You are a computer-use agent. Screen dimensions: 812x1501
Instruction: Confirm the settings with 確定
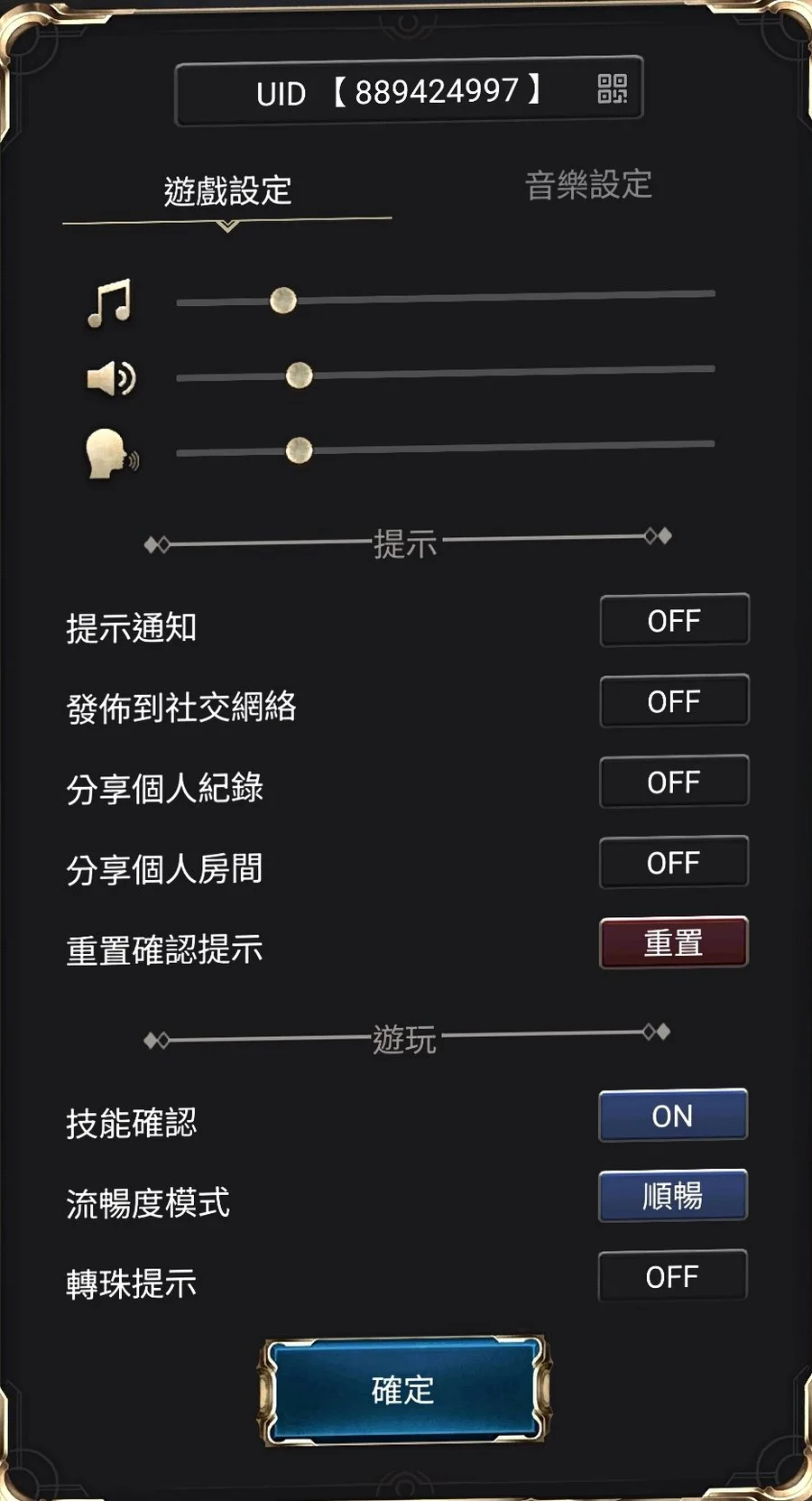pyautogui.click(x=403, y=1390)
